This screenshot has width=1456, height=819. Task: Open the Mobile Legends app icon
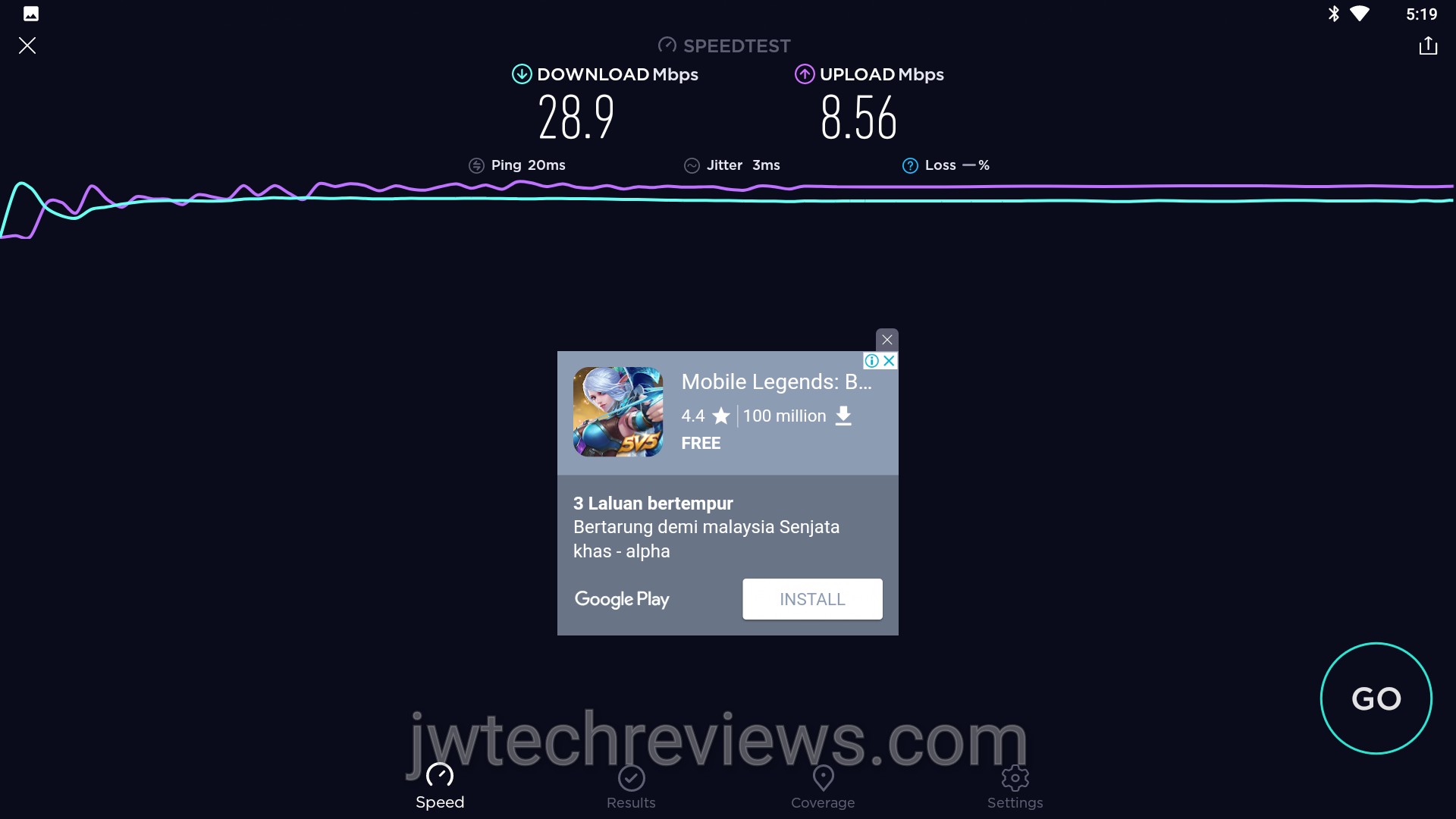pyautogui.click(x=618, y=412)
